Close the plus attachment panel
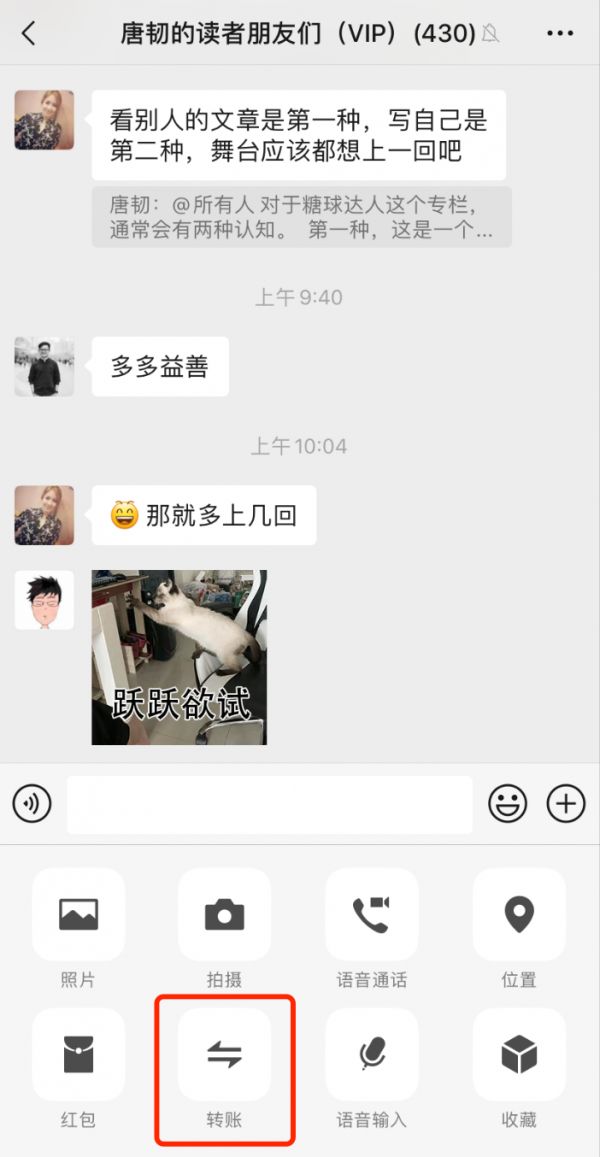This screenshot has height=1157, width=600. (x=566, y=803)
